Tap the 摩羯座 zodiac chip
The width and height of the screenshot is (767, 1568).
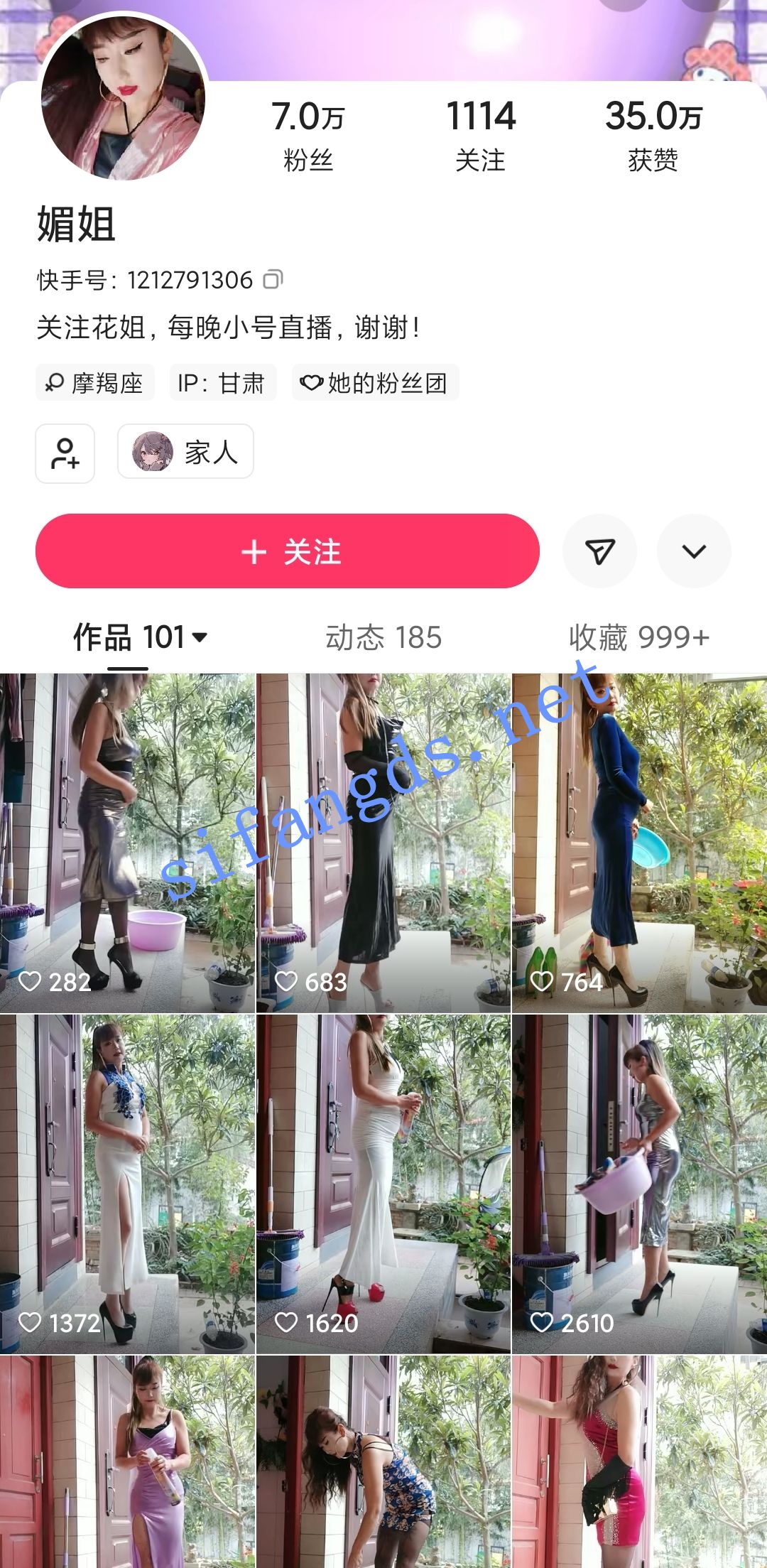[x=95, y=383]
